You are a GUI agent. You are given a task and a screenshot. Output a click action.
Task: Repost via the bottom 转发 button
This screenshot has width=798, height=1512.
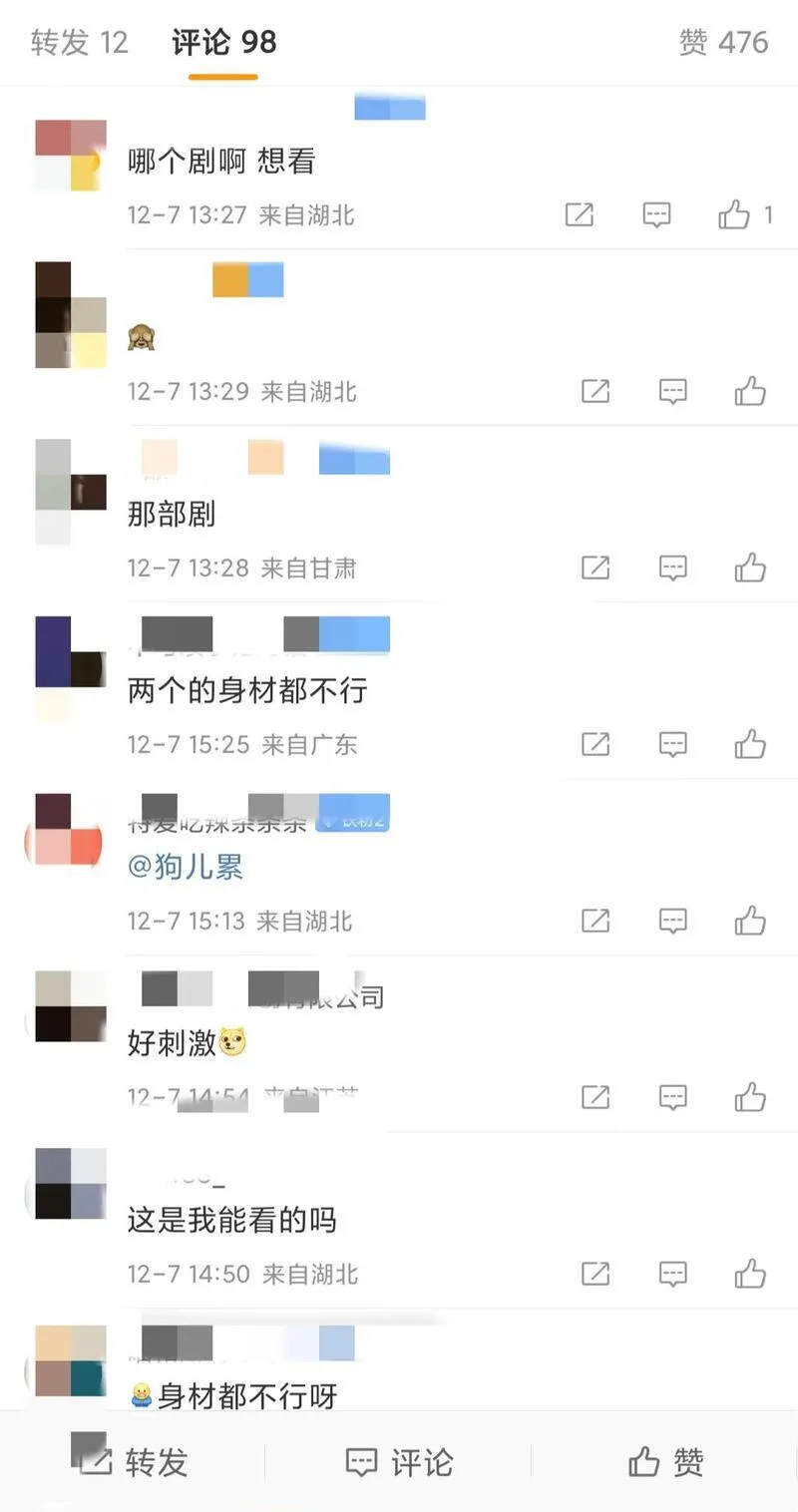pyautogui.click(x=135, y=1463)
